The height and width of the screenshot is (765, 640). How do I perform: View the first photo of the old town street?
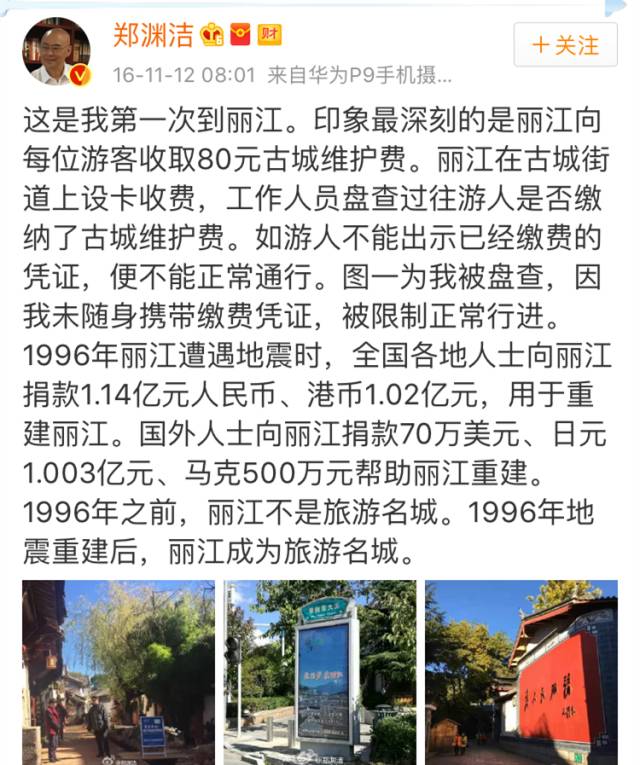coord(118,672)
